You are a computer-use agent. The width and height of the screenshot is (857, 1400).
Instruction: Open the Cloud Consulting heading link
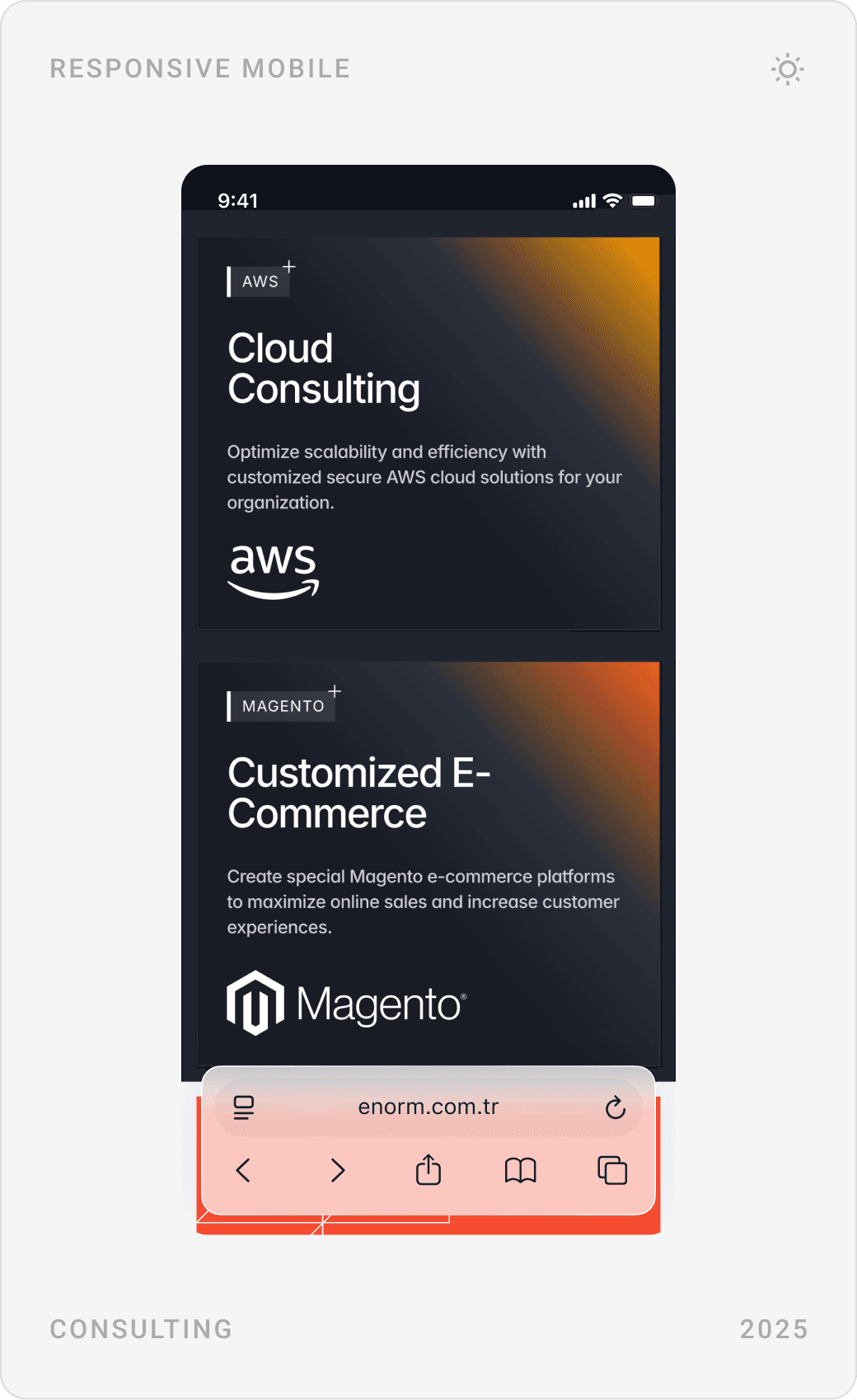323,368
